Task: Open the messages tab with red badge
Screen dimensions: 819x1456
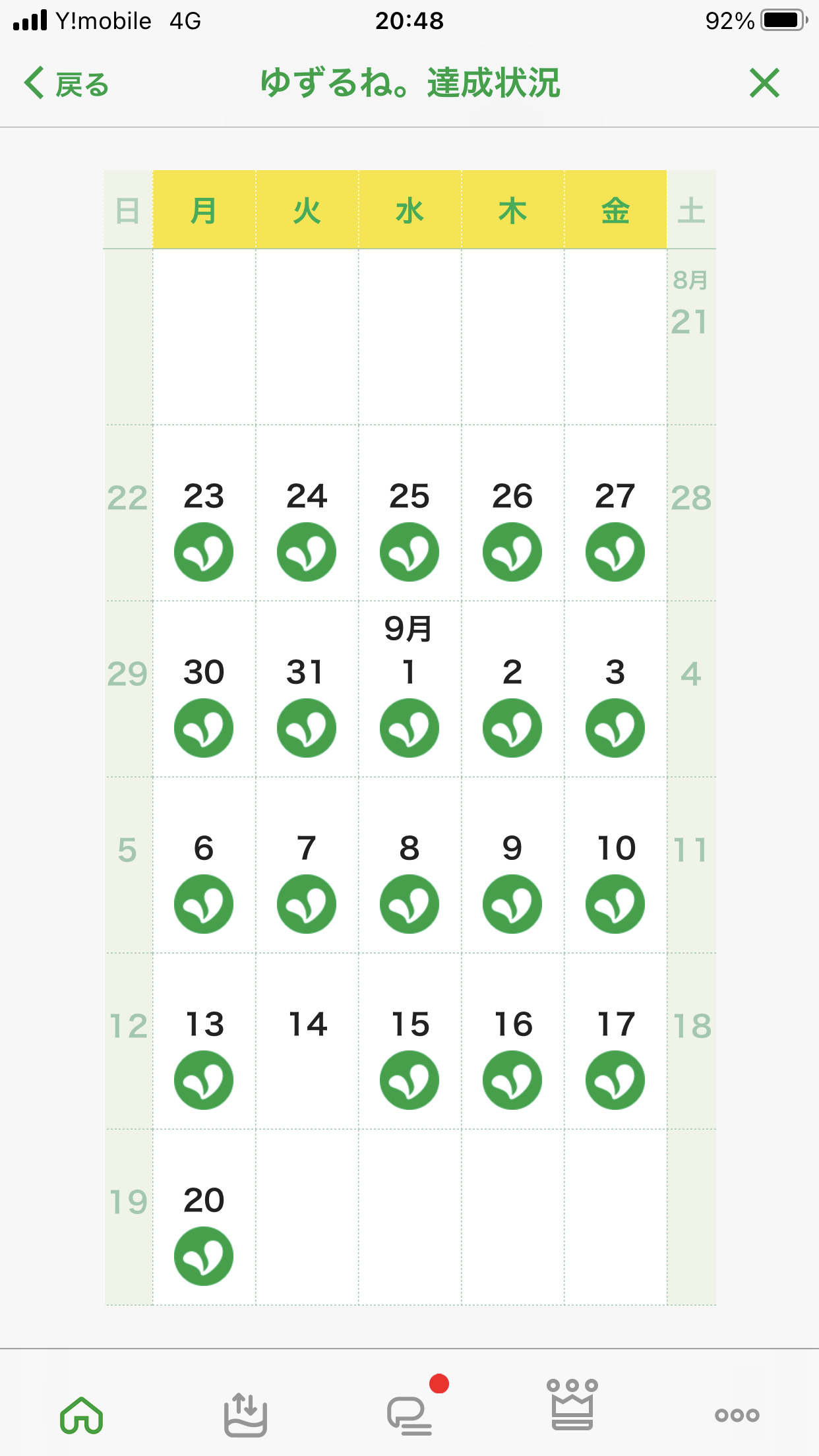Action: [x=409, y=1415]
